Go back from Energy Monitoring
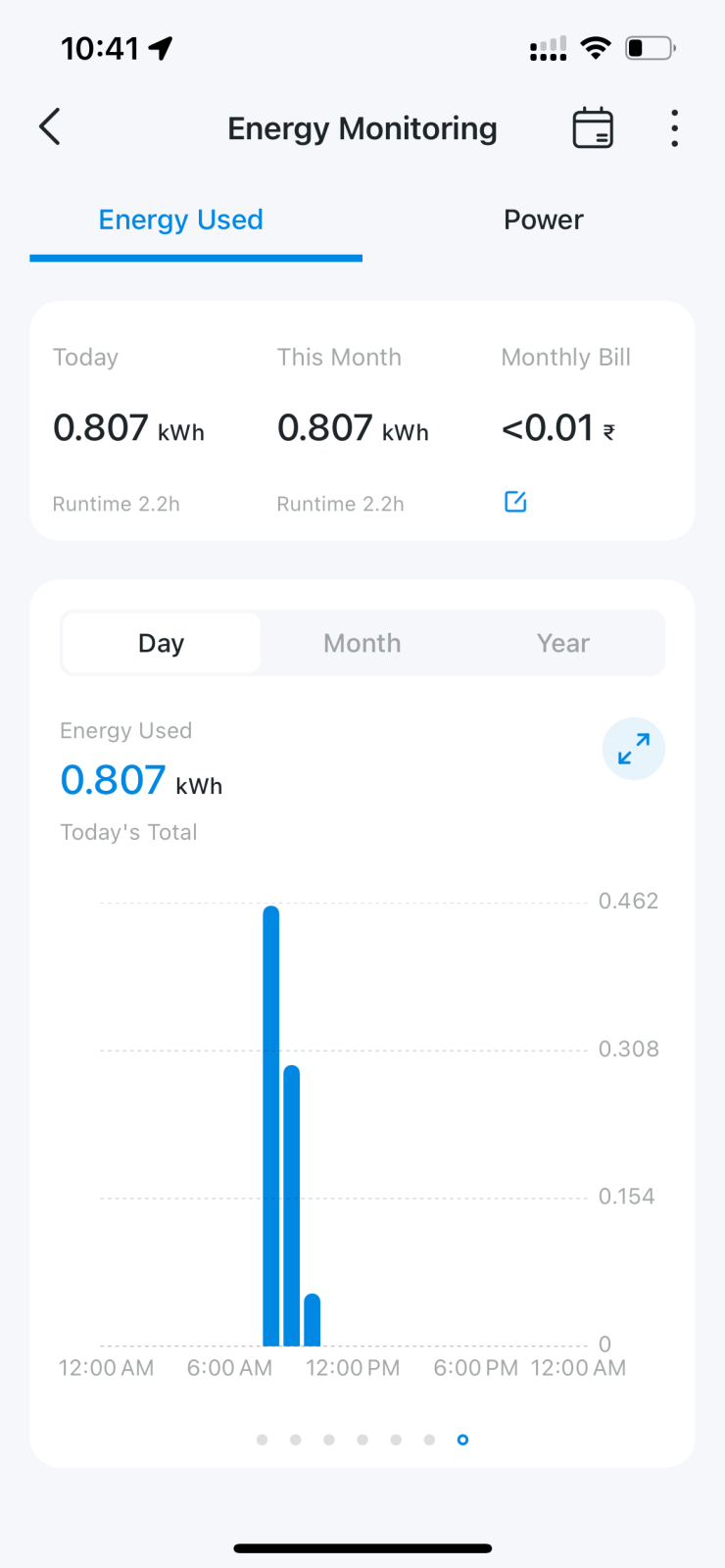 (x=50, y=127)
